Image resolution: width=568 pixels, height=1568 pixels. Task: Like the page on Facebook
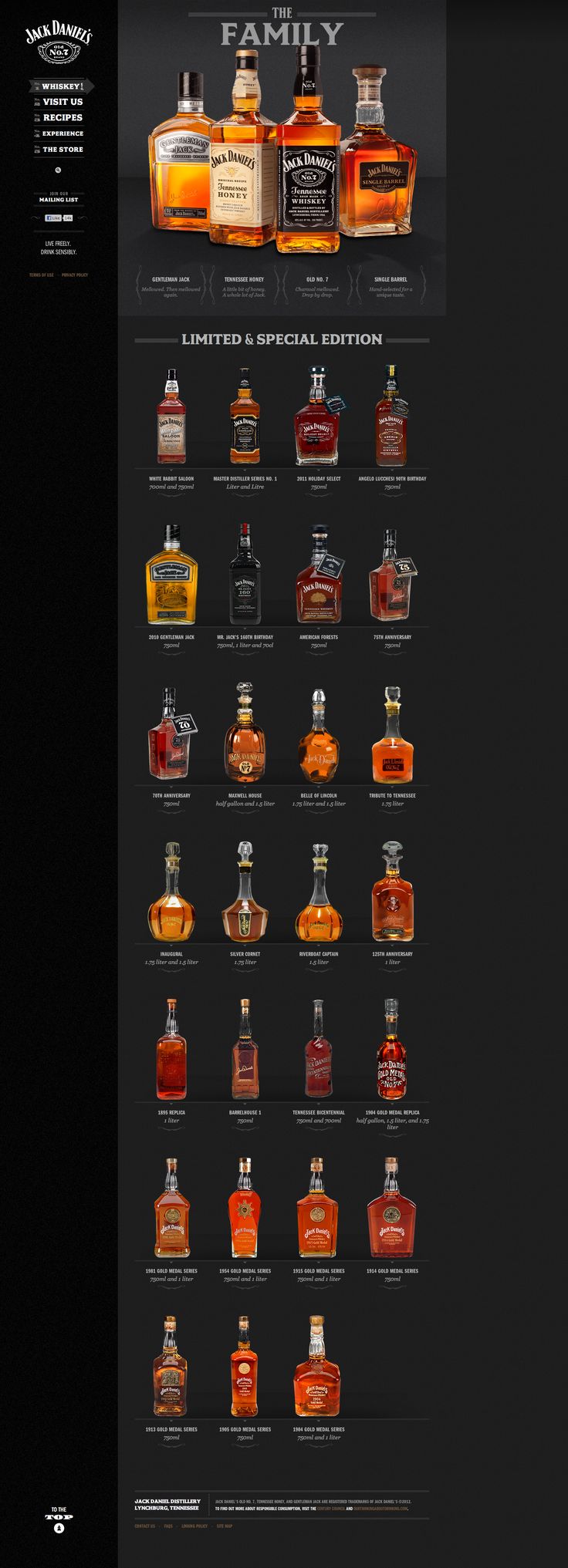[52, 218]
